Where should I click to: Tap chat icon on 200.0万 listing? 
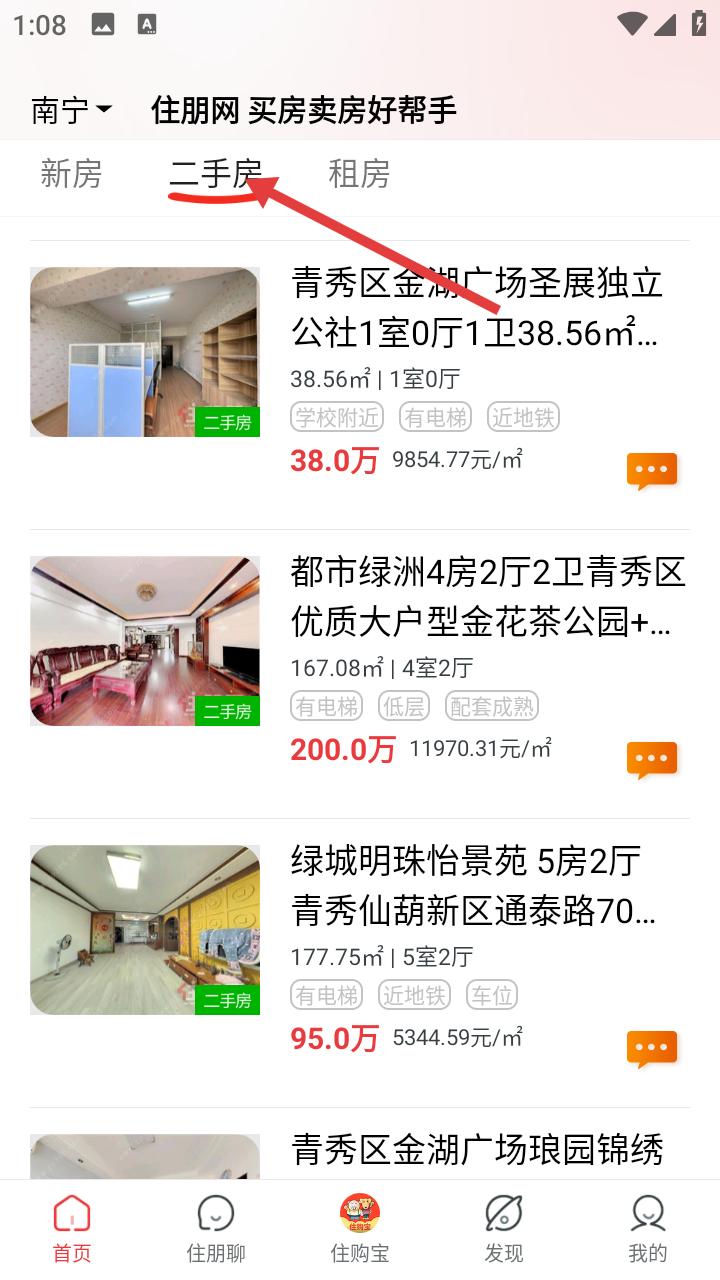point(652,758)
